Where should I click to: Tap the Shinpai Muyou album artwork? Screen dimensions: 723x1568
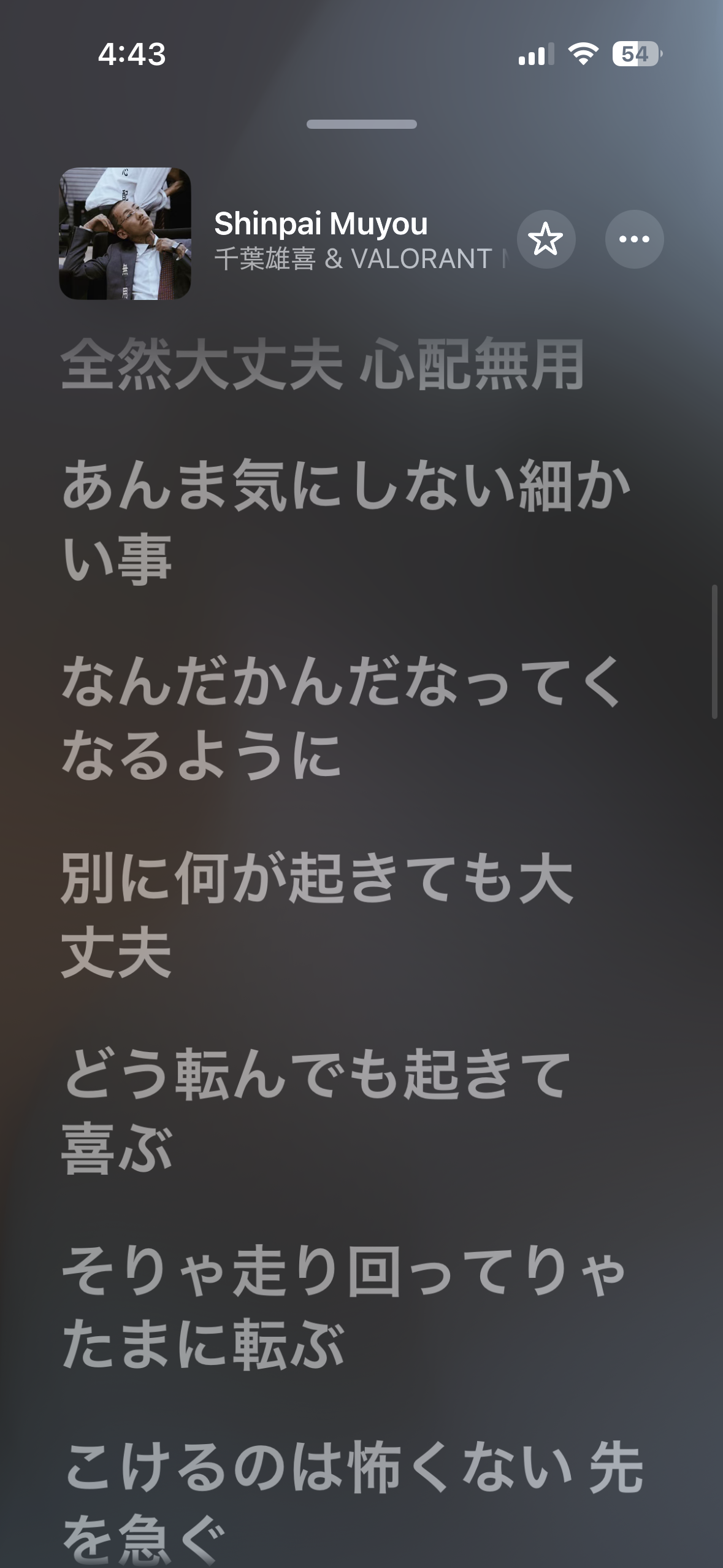[x=125, y=234]
